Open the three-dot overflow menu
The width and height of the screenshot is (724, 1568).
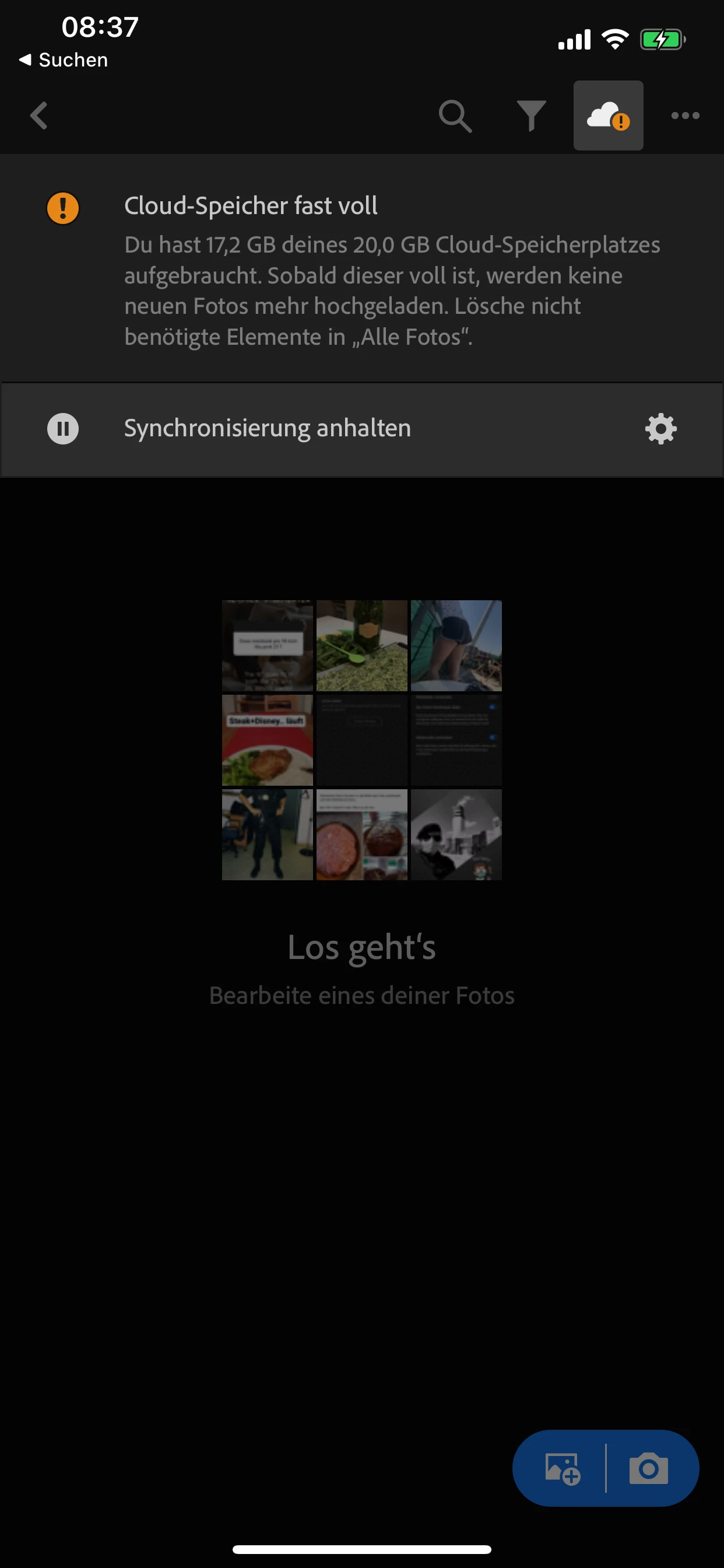pos(685,116)
